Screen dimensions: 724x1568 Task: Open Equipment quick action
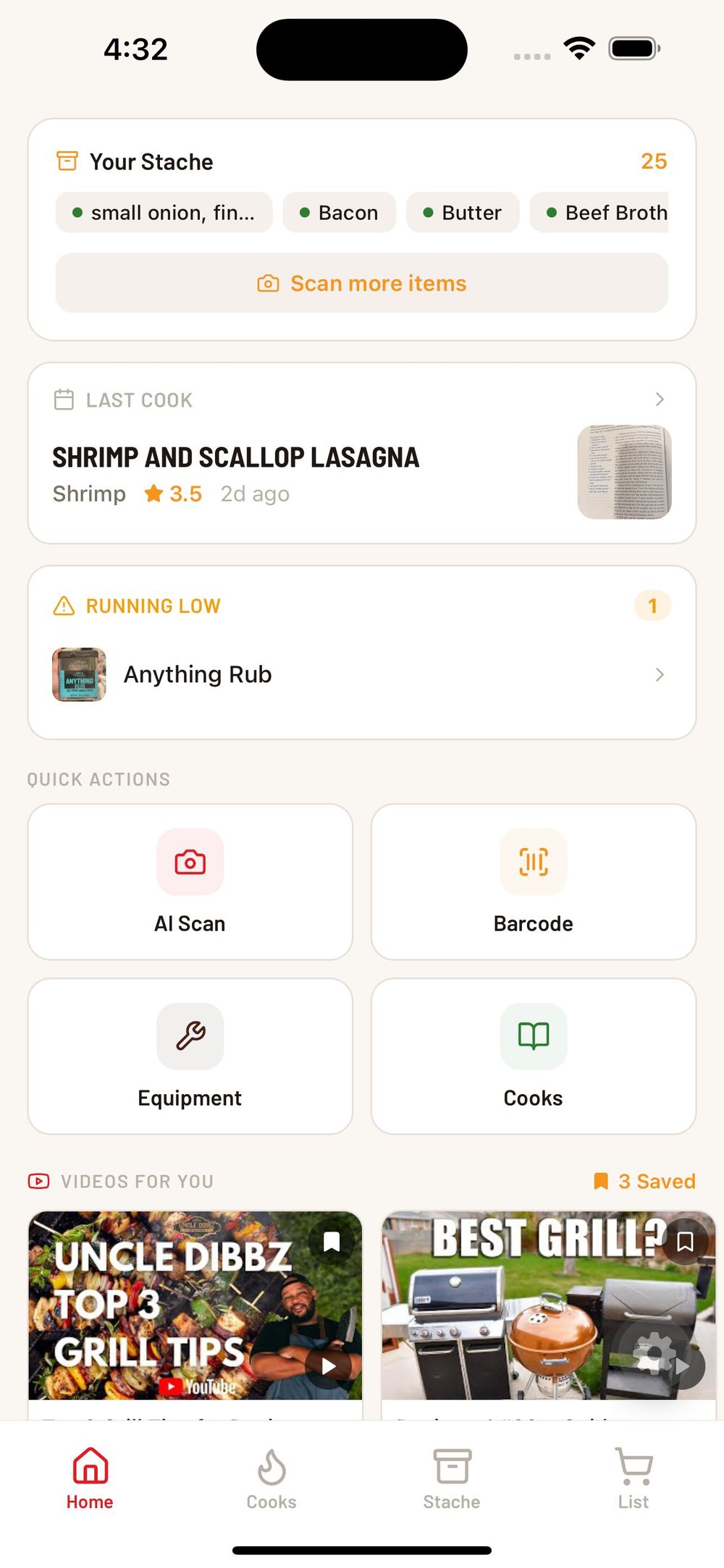point(190,1056)
